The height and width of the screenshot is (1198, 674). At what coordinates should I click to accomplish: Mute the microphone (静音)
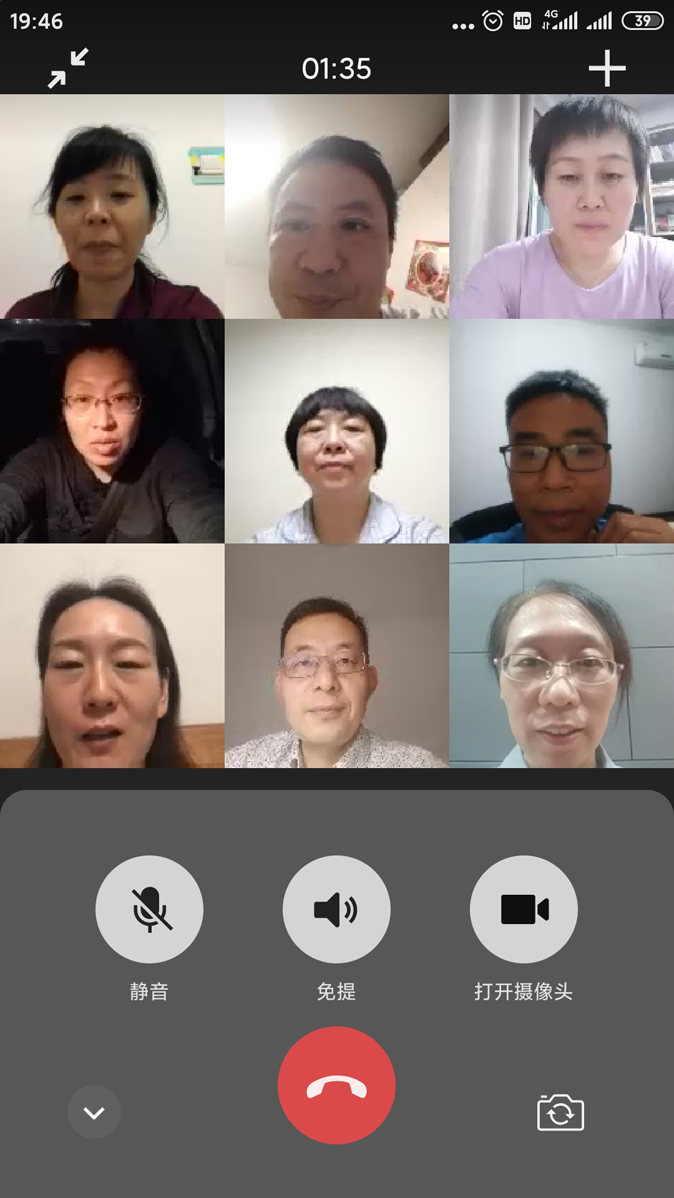[149, 909]
